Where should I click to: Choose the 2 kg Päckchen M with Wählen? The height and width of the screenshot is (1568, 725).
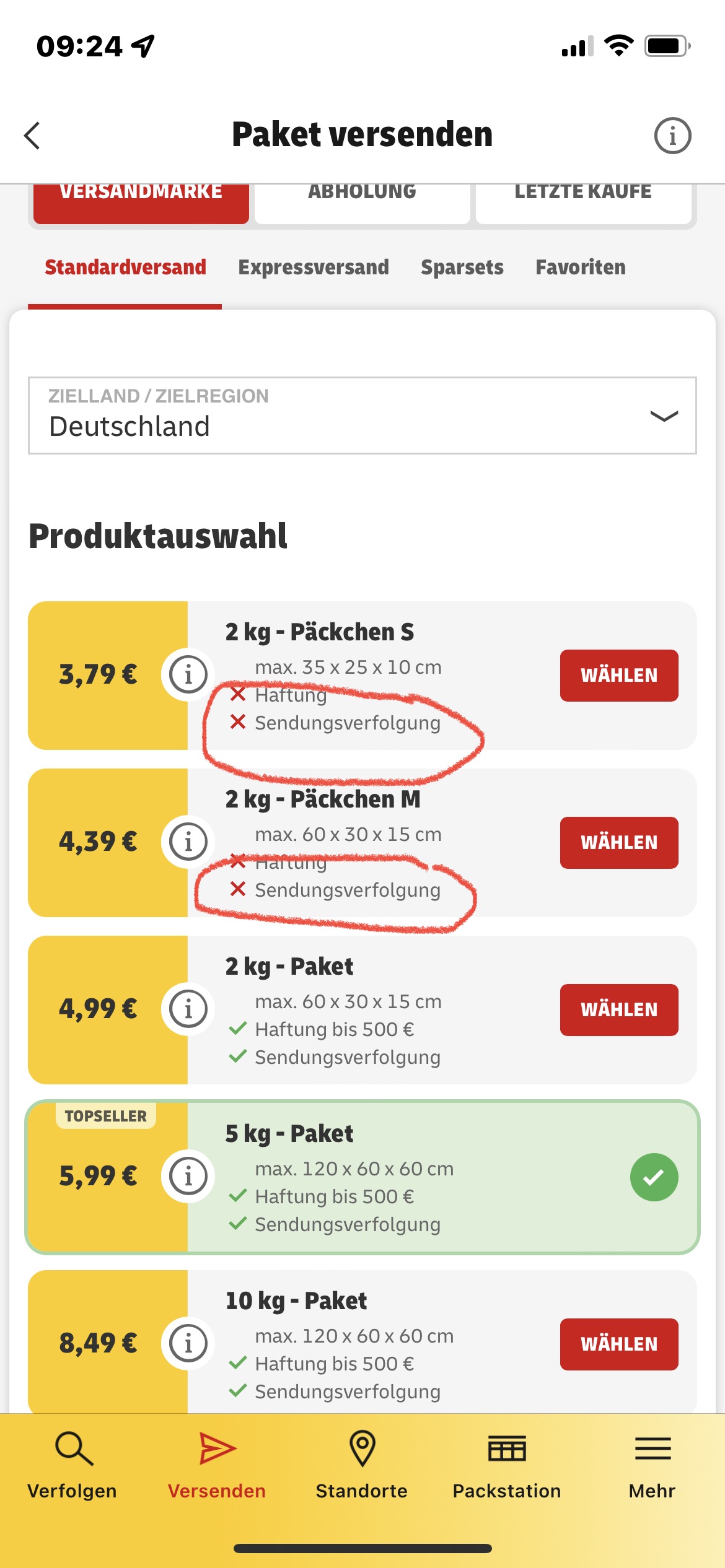pos(619,842)
